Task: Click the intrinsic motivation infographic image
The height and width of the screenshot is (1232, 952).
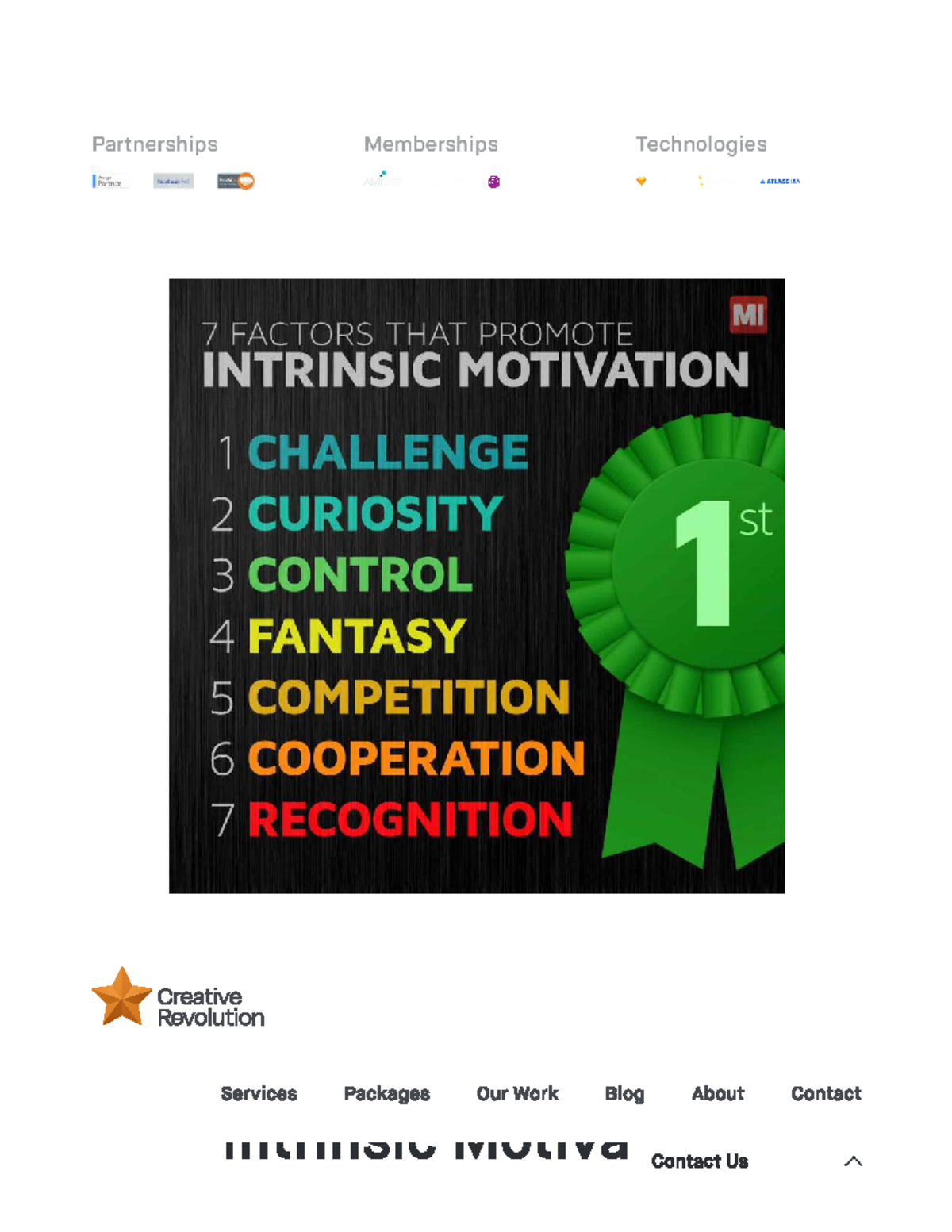Action: pyautogui.click(x=476, y=585)
